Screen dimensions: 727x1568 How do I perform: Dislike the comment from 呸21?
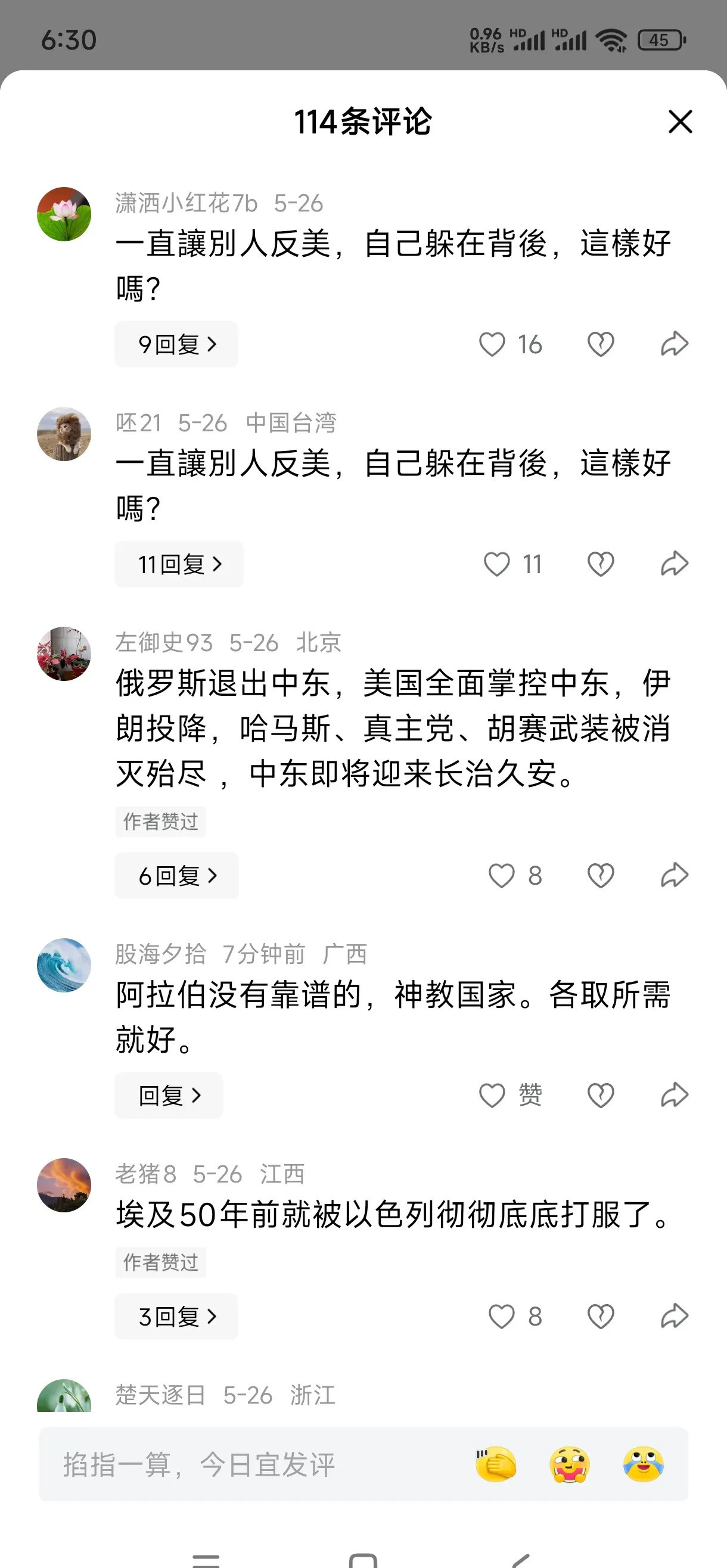[600, 564]
